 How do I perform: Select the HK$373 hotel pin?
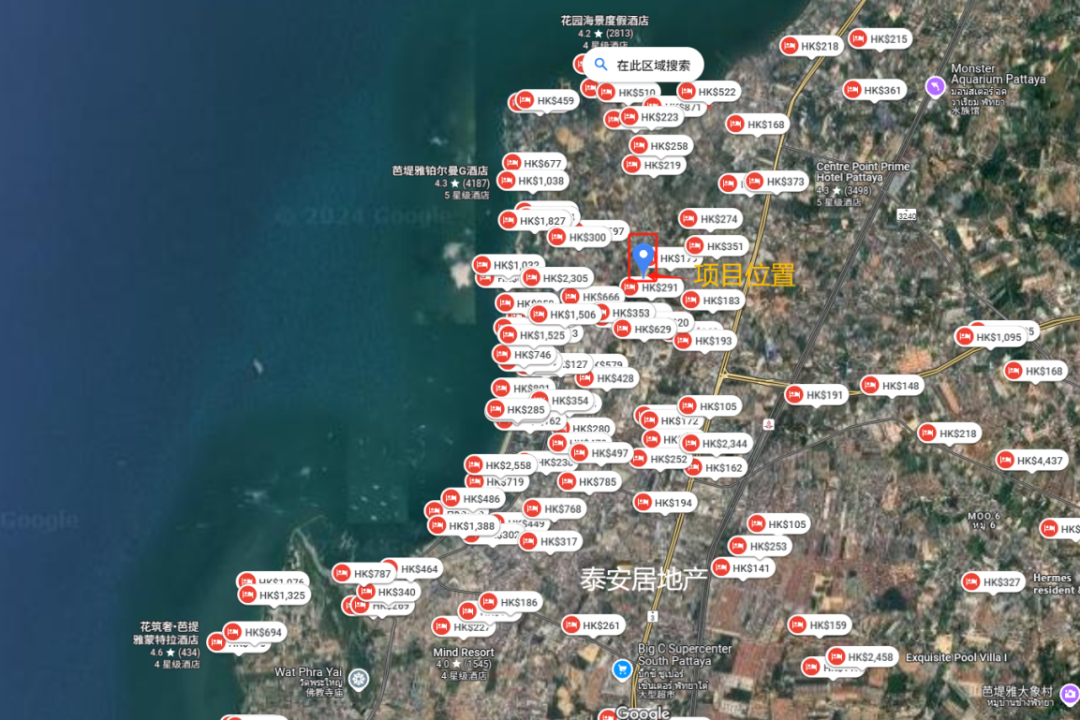776,182
